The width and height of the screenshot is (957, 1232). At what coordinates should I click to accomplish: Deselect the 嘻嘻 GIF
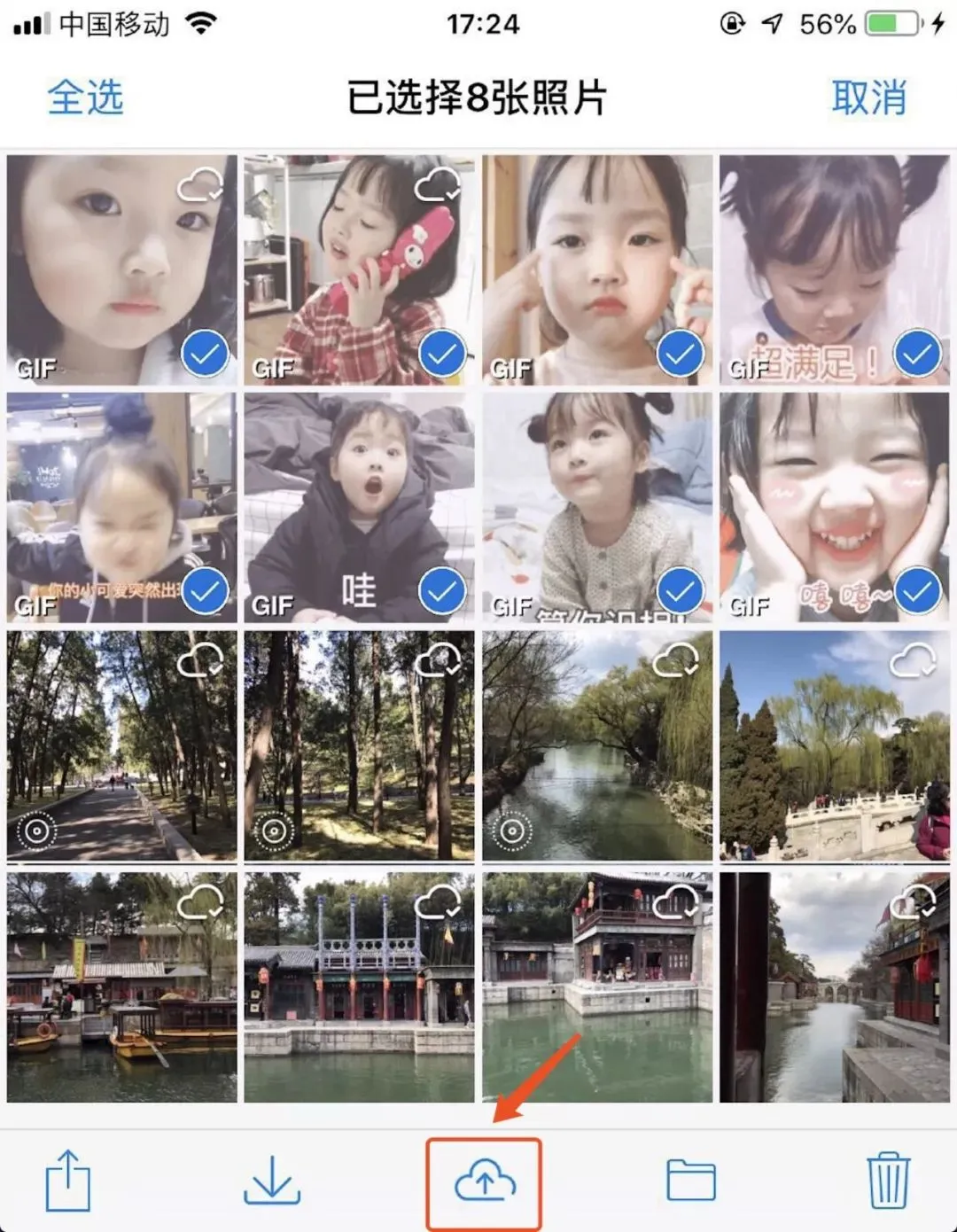pos(834,508)
